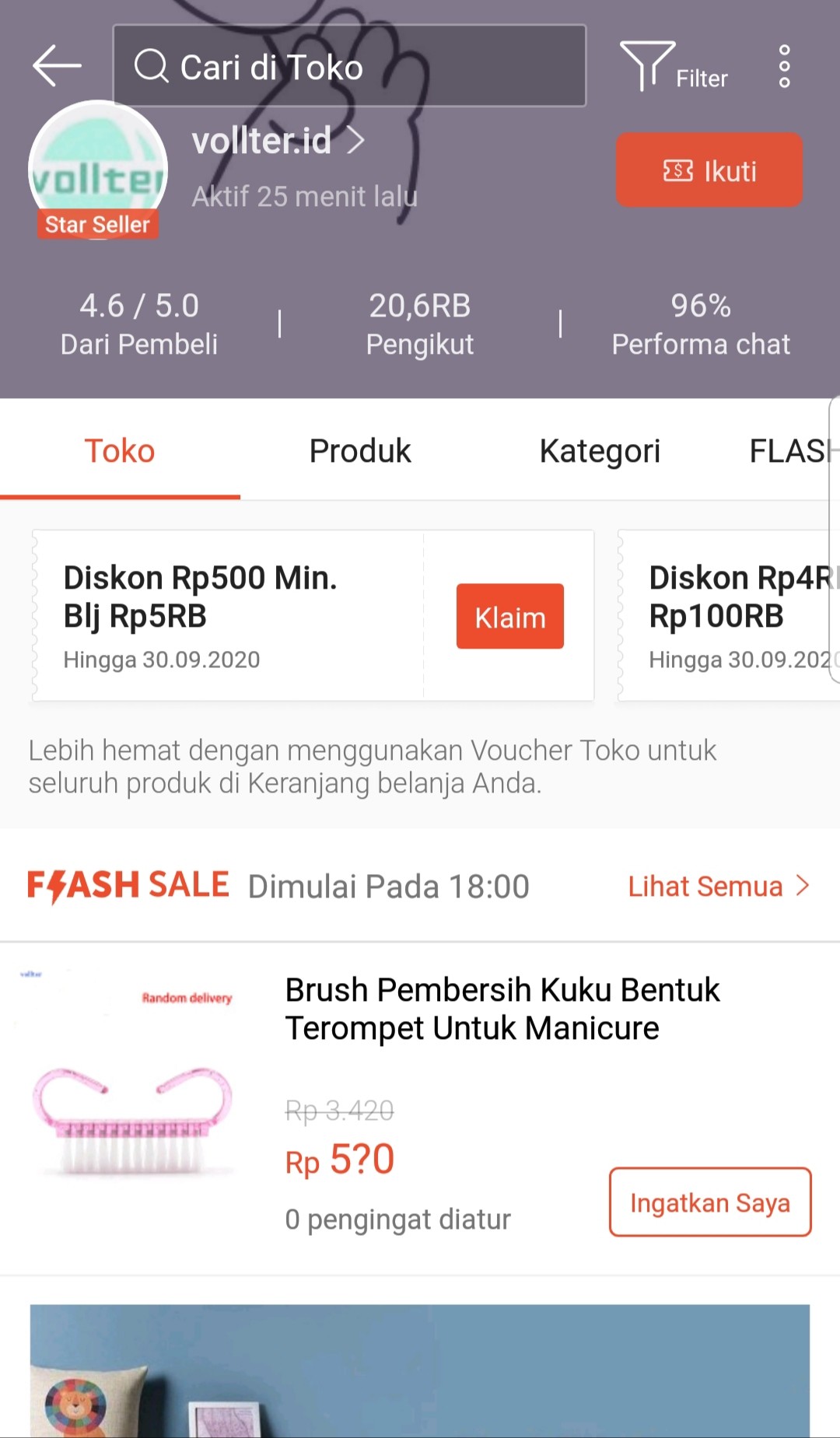The width and height of the screenshot is (840, 1438).
Task: Claim the Rp500 discount voucher
Action: coord(509,617)
